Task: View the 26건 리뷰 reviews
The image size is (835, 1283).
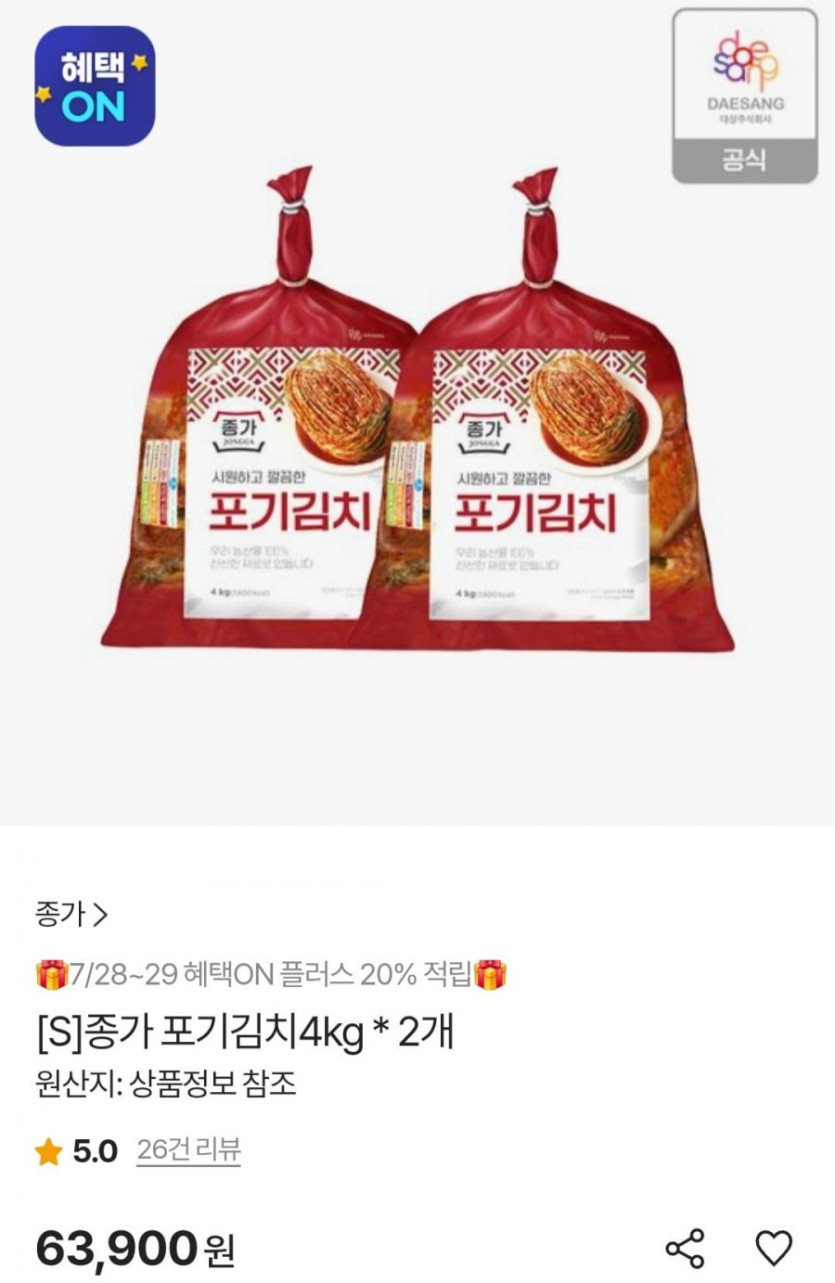Action: 189,1151
